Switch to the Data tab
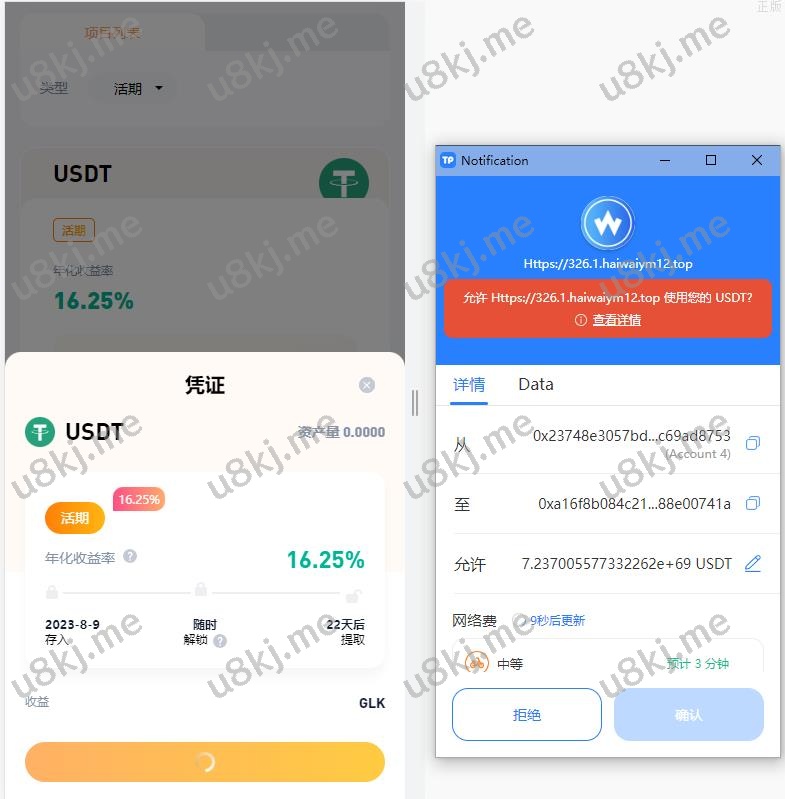This screenshot has width=785, height=799. coord(535,384)
